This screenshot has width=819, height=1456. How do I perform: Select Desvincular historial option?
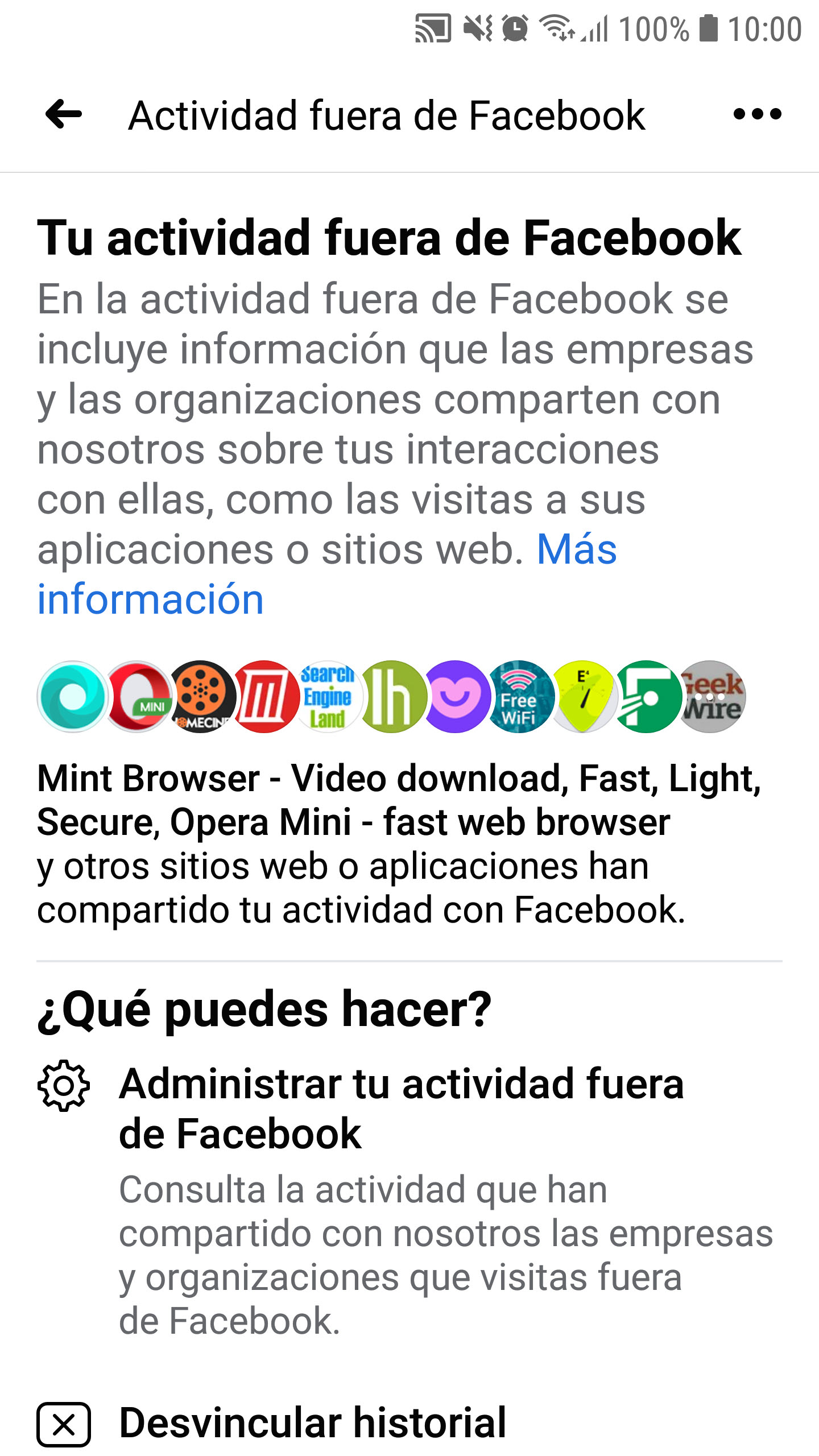[x=312, y=1423]
